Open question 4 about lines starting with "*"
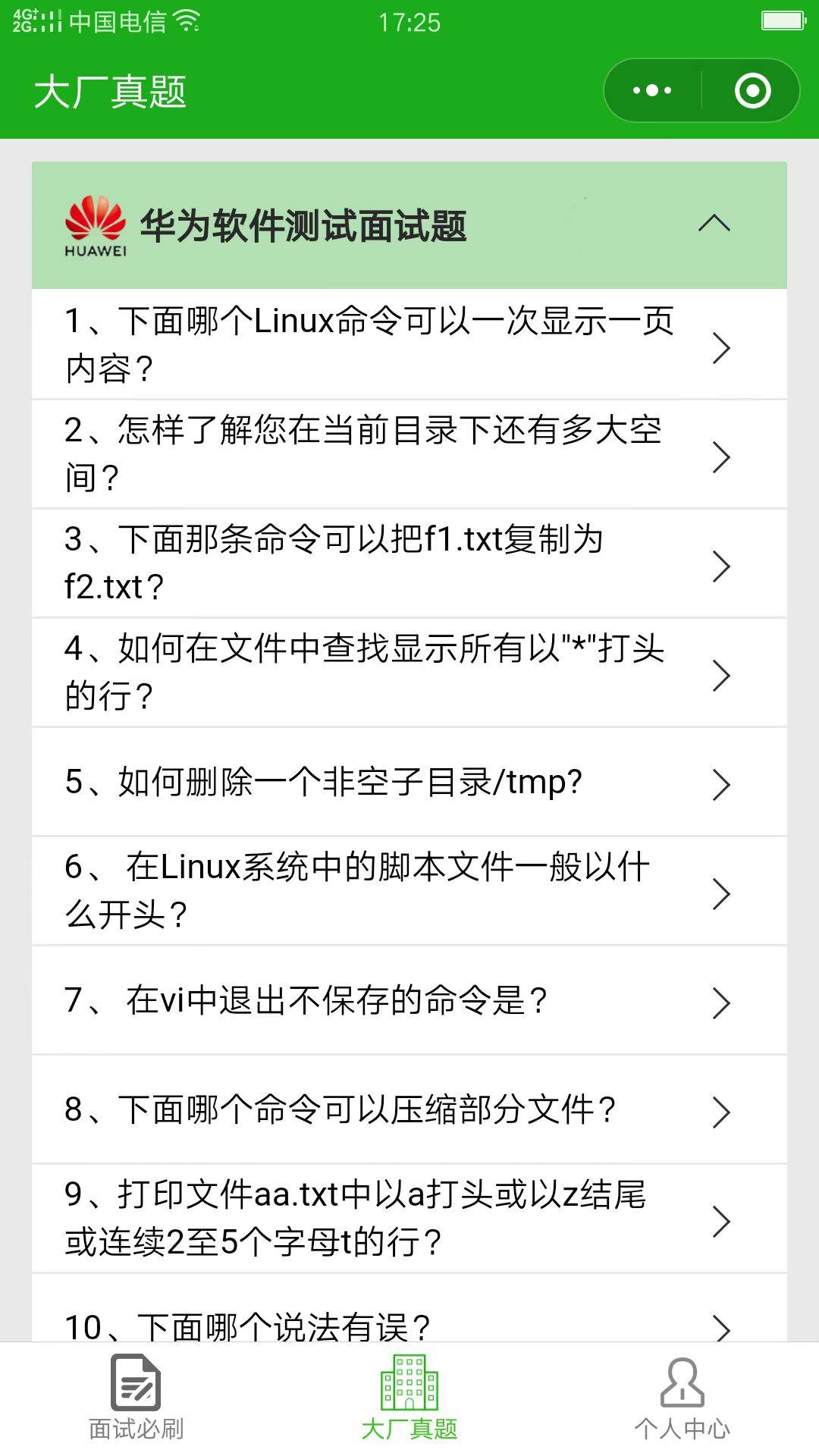Screen dimensions: 819x1456 click(x=409, y=672)
